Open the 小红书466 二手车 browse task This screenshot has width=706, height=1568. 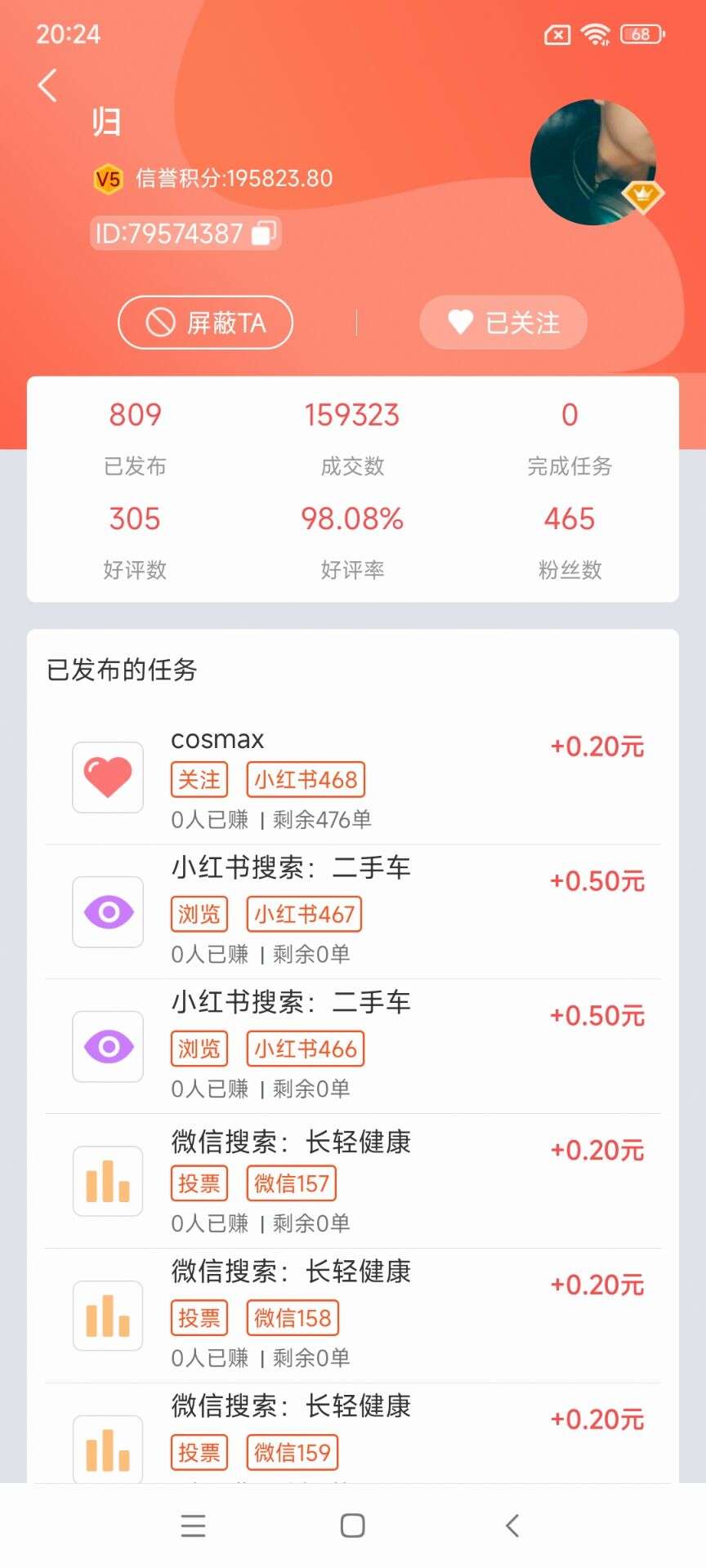[x=353, y=1047]
